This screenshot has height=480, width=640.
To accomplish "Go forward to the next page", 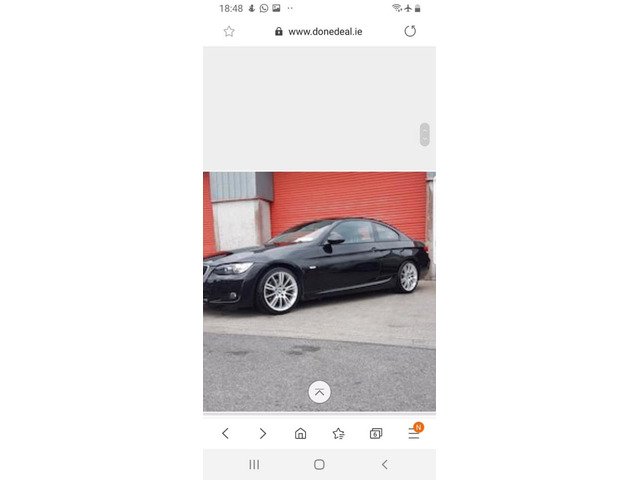I will (x=263, y=433).
